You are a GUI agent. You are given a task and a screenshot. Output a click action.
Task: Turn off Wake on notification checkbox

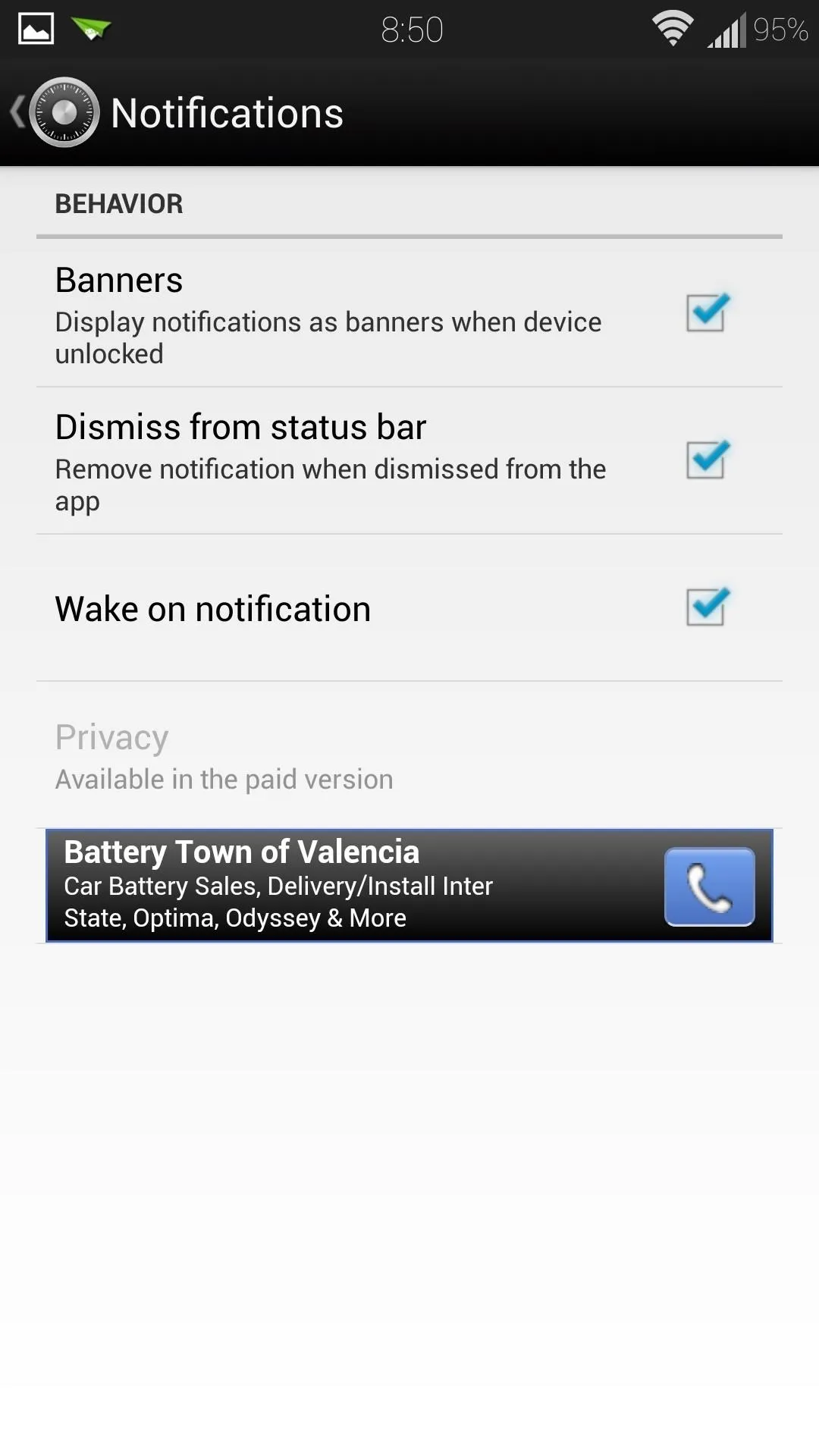pyautogui.click(x=707, y=607)
